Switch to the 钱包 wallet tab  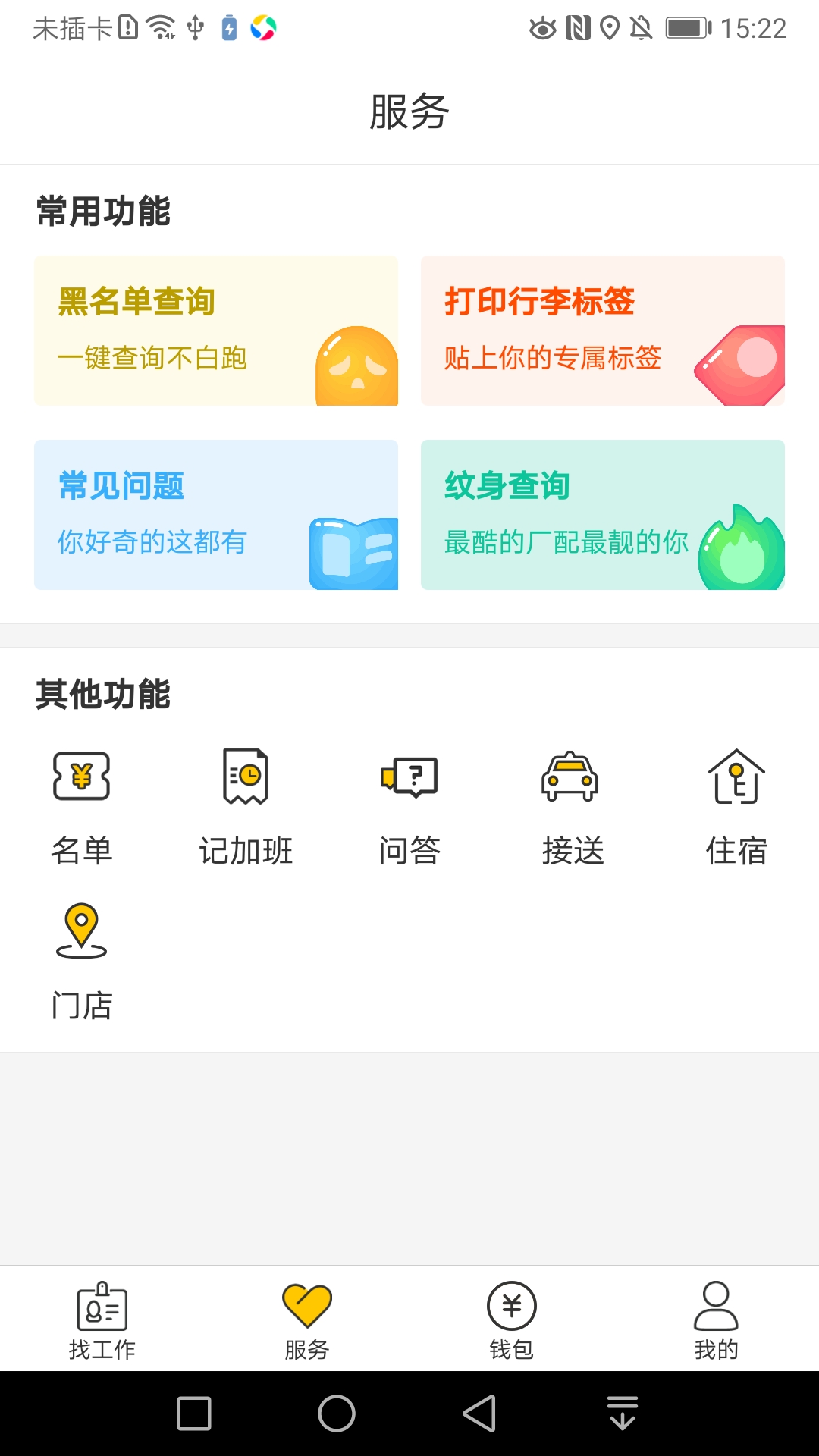(512, 1320)
